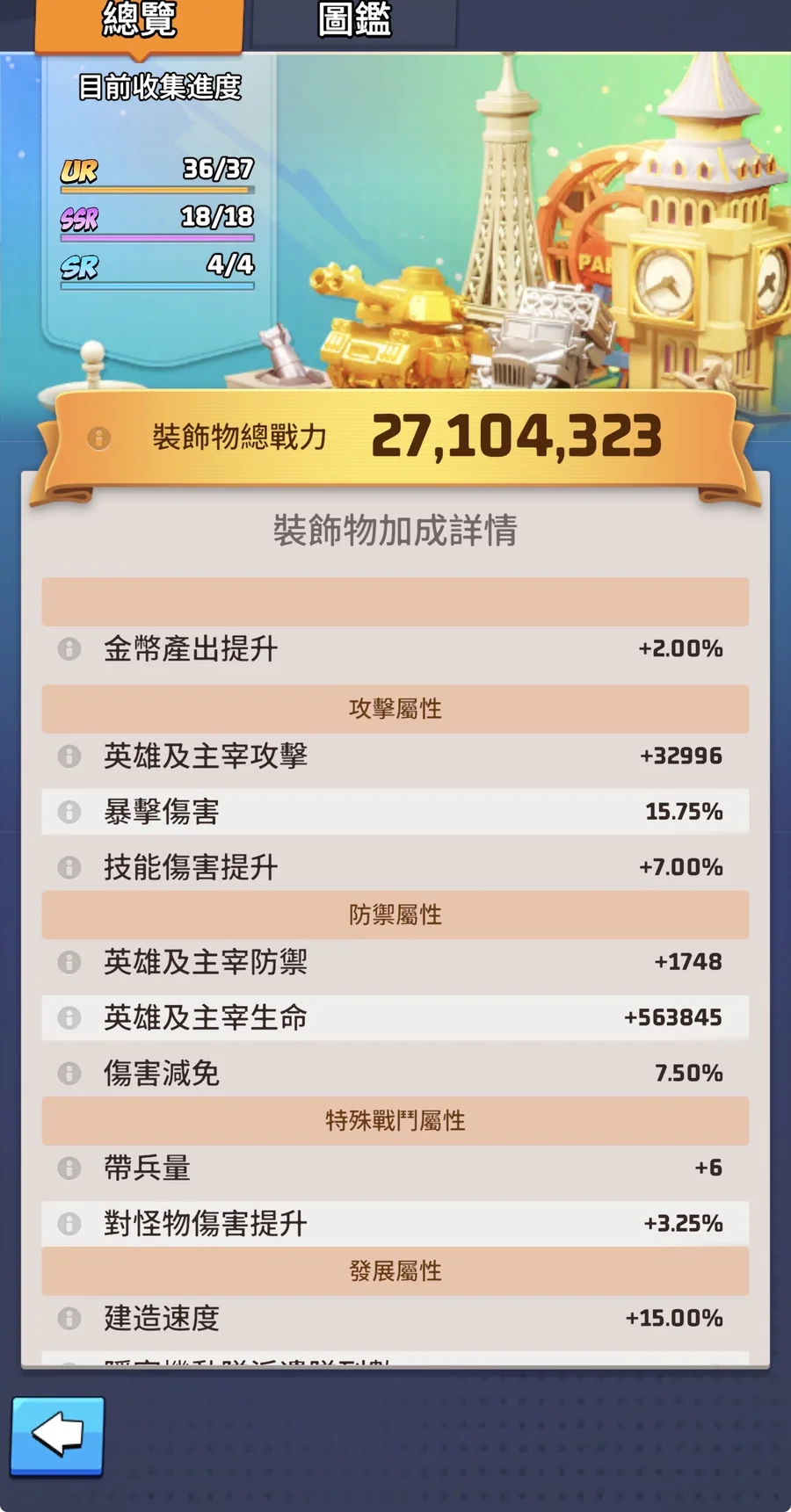The height and width of the screenshot is (1512, 791).
Task: Tap info icon for 金幣產出提升
Action: (69, 649)
